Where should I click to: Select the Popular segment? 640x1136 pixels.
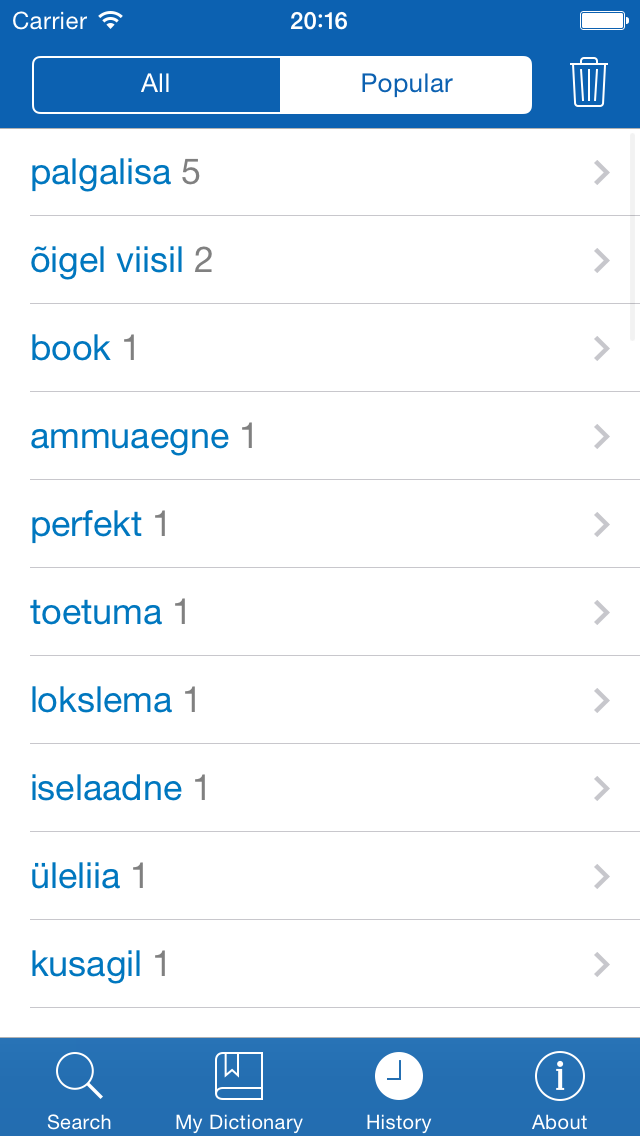(x=406, y=84)
